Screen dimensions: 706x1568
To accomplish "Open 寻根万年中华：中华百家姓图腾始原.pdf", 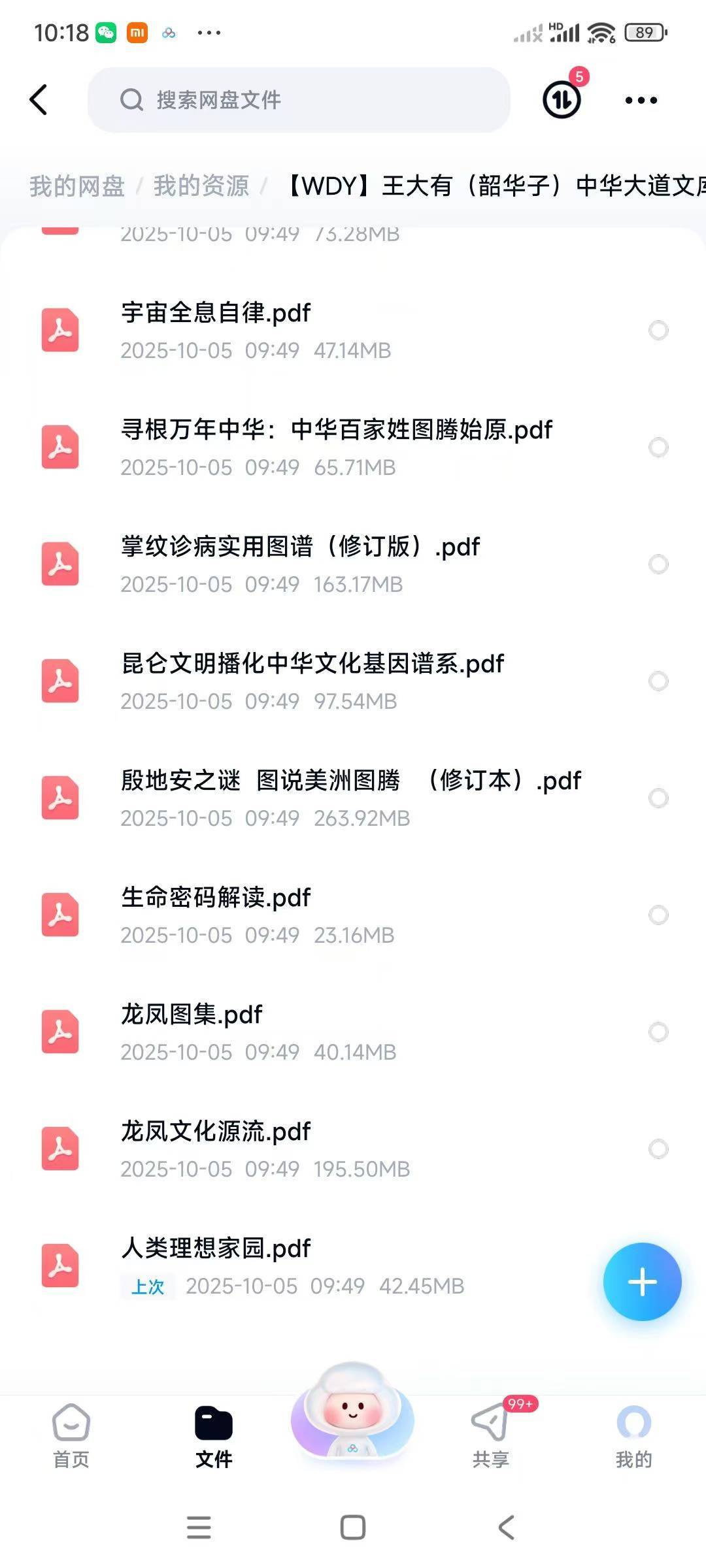I will pos(336,431).
